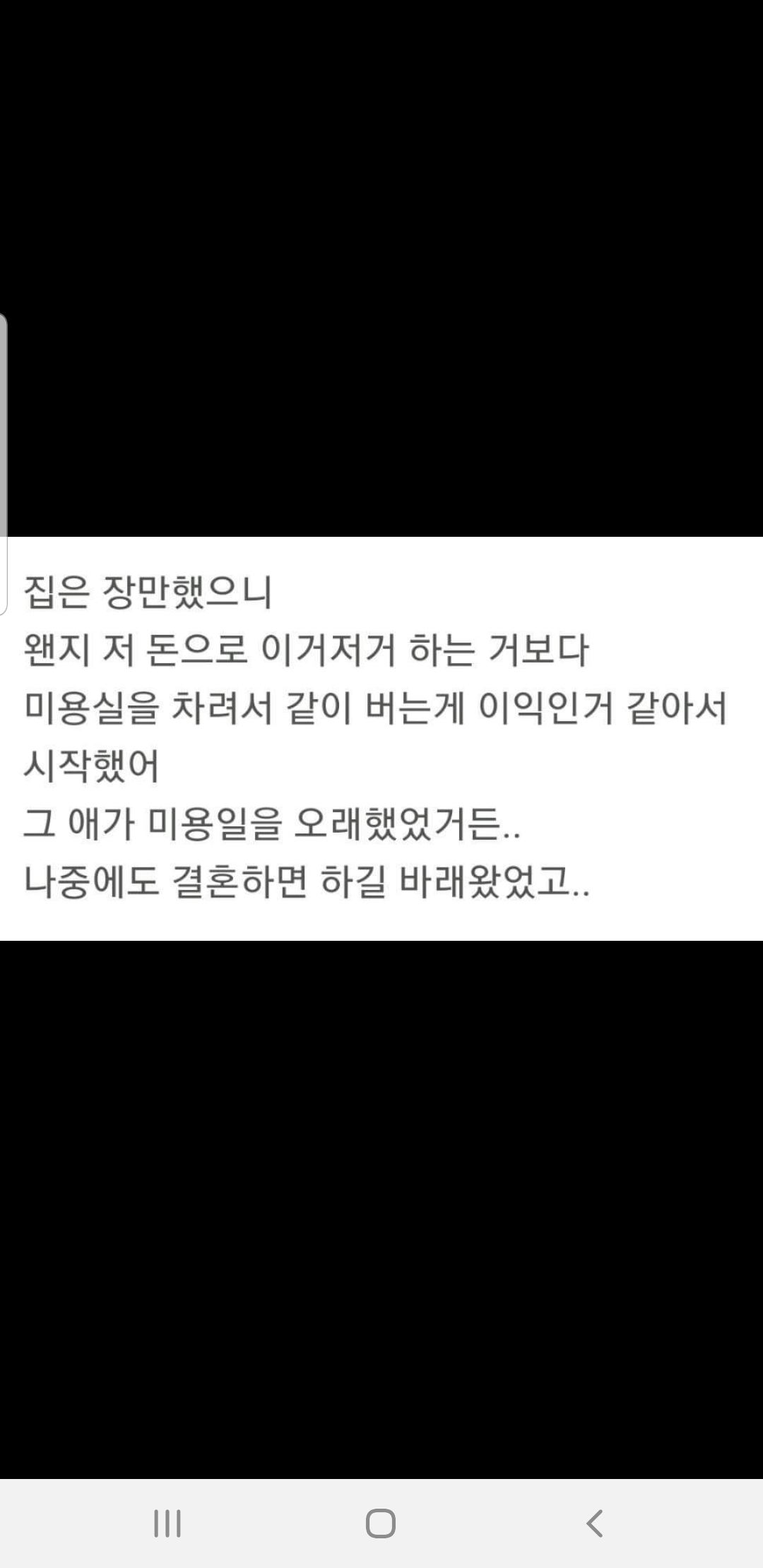Viewport: 763px width, 1568px height.
Task: Tap the system back button
Action: pyautogui.click(x=594, y=1524)
